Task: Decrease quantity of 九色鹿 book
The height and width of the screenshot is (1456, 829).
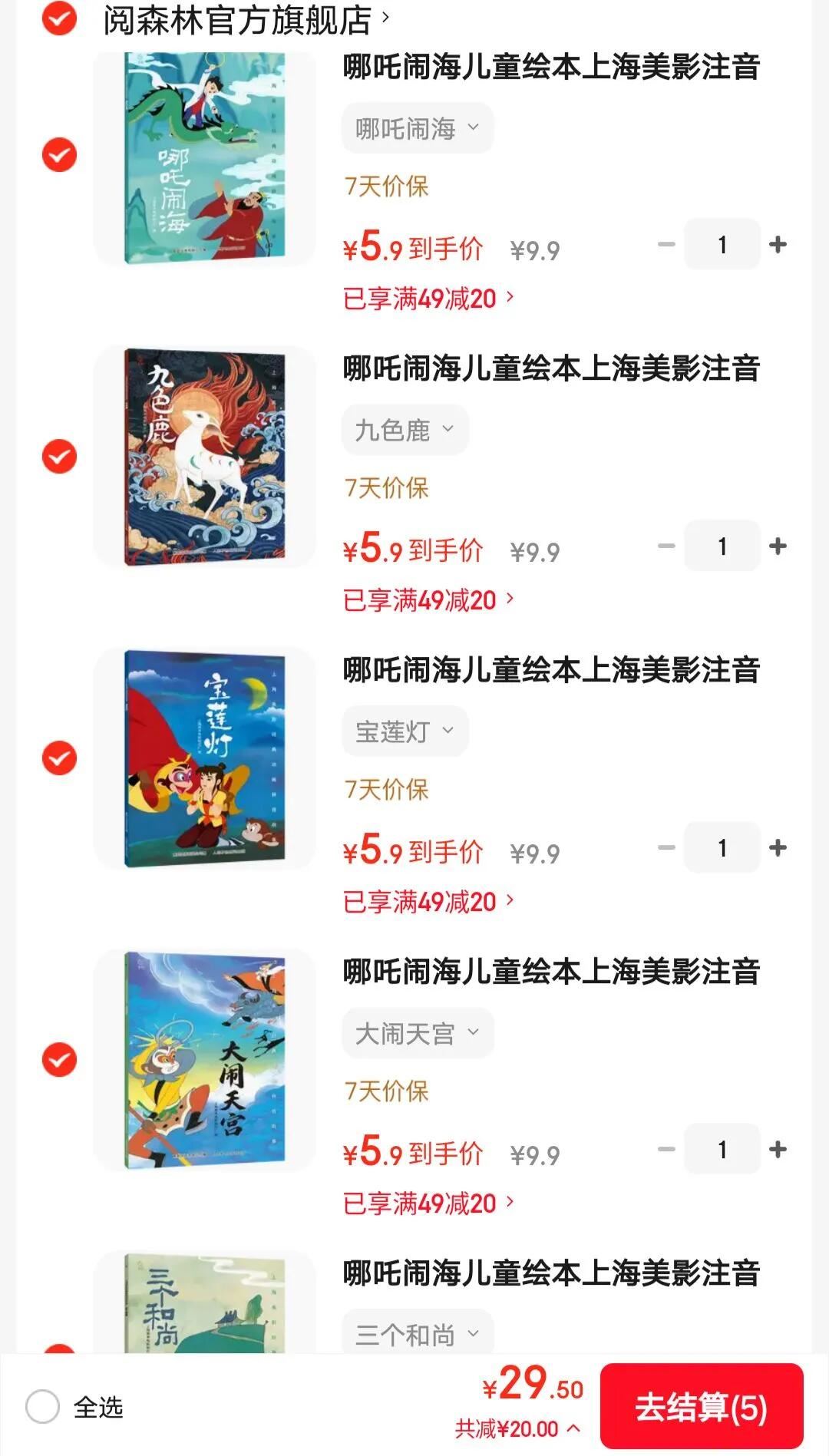Action: click(x=665, y=546)
